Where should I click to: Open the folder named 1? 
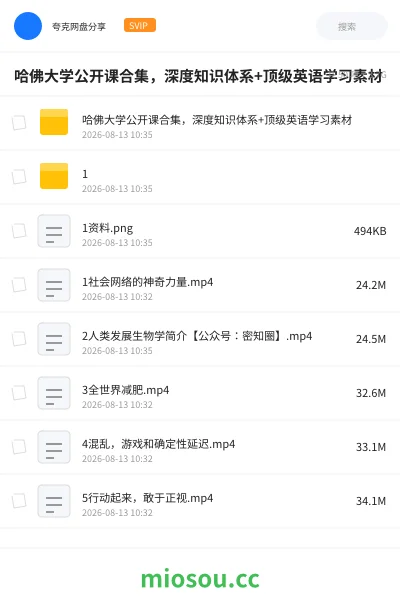click(200, 177)
